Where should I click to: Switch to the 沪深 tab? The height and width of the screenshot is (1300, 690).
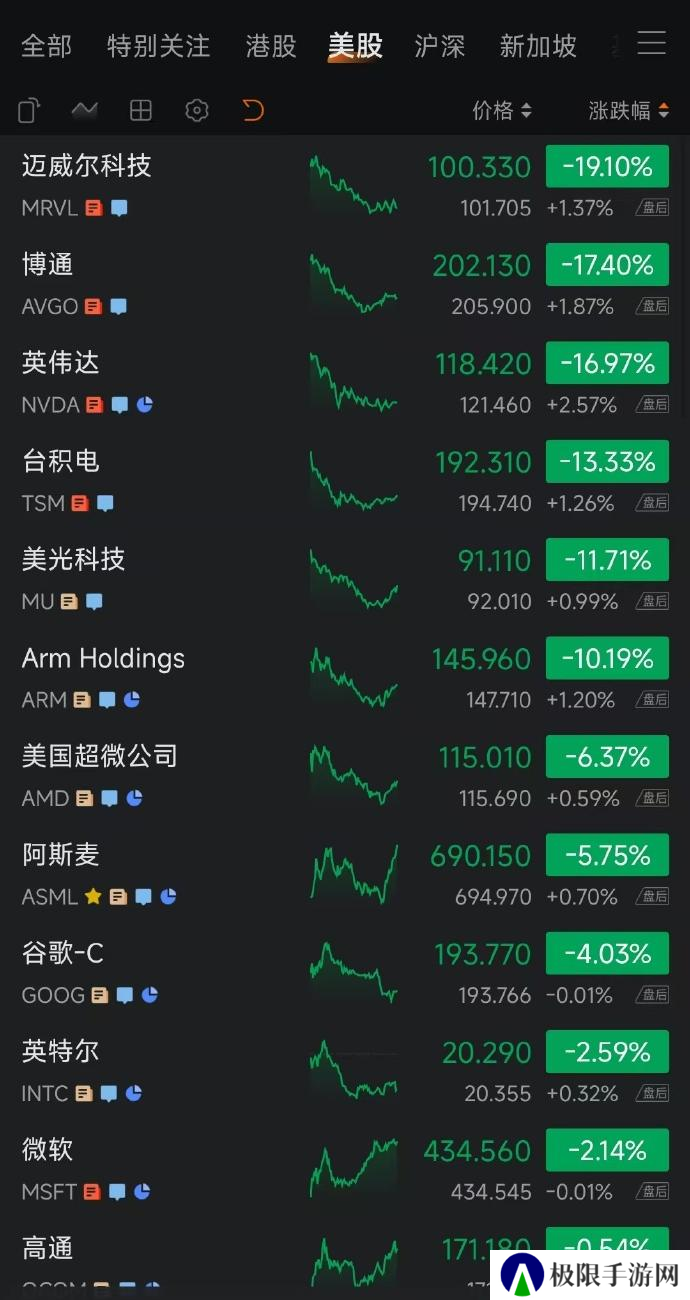[x=440, y=46]
